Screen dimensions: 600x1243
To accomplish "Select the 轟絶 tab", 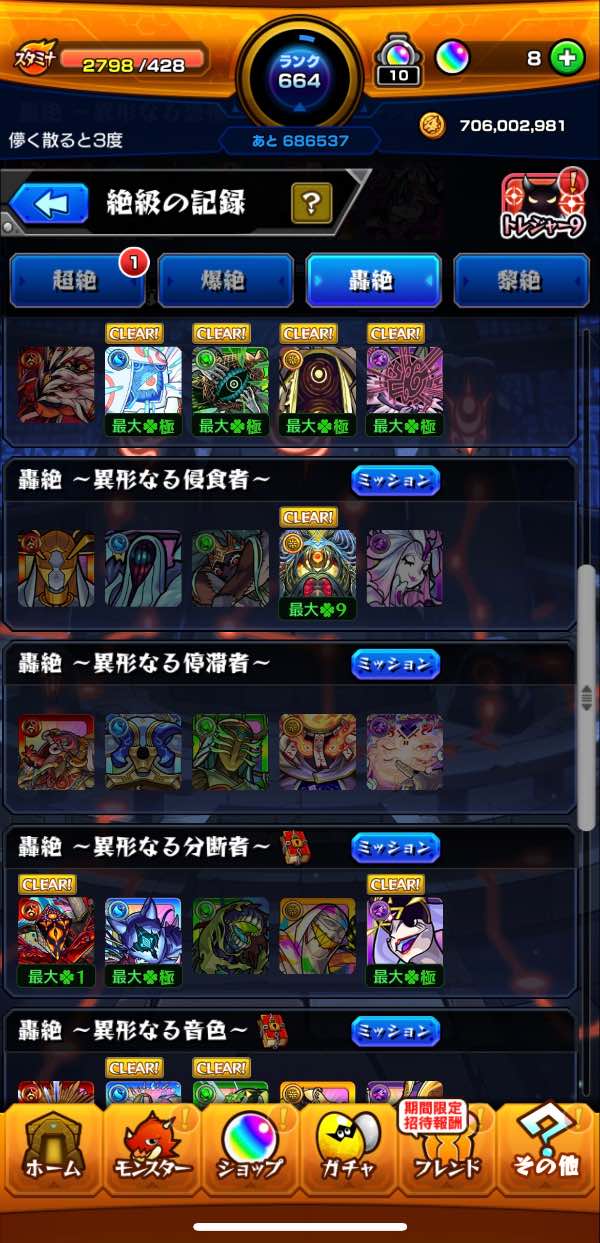I will [373, 280].
